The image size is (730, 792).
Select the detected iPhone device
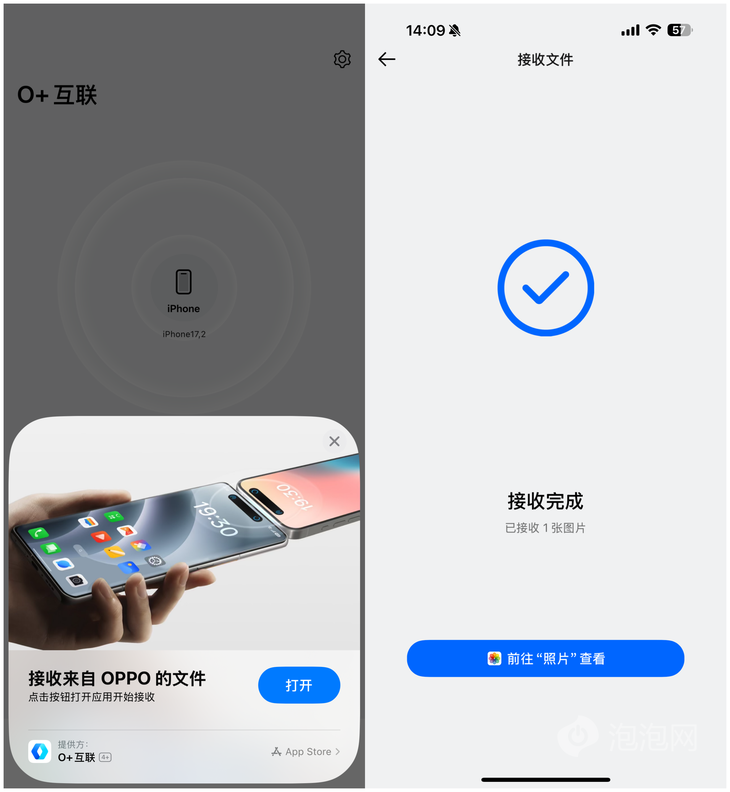183,283
